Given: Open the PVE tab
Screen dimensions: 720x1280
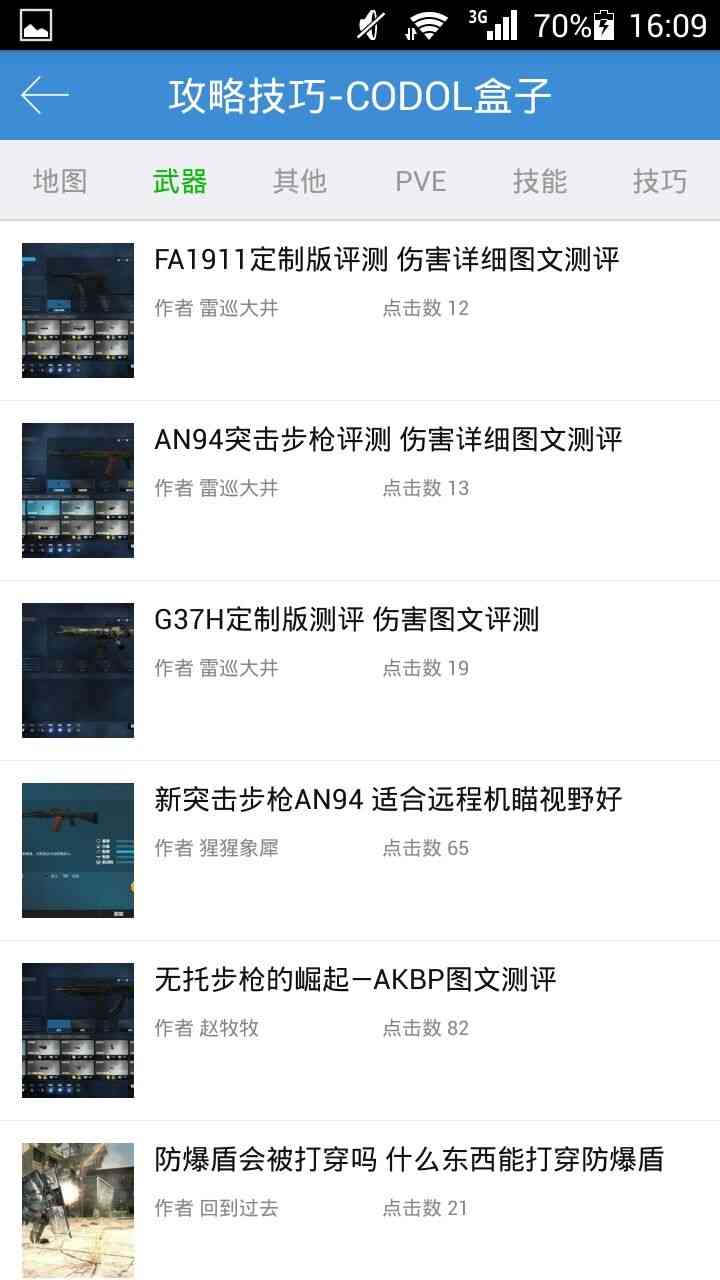Looking at the screenshot, I should (420, 181).
